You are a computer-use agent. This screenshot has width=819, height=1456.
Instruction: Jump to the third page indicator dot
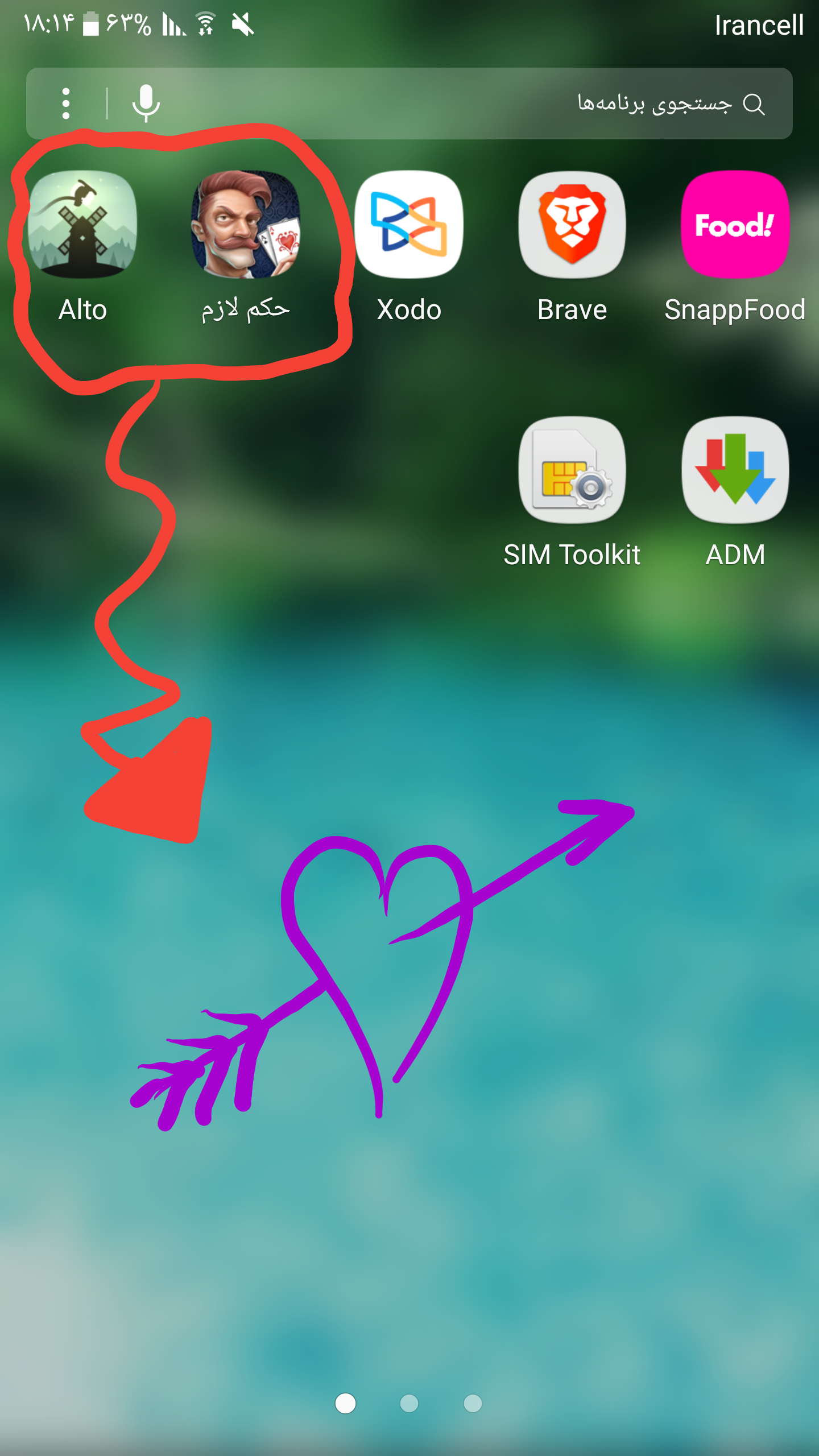(x=473, y=1403)
